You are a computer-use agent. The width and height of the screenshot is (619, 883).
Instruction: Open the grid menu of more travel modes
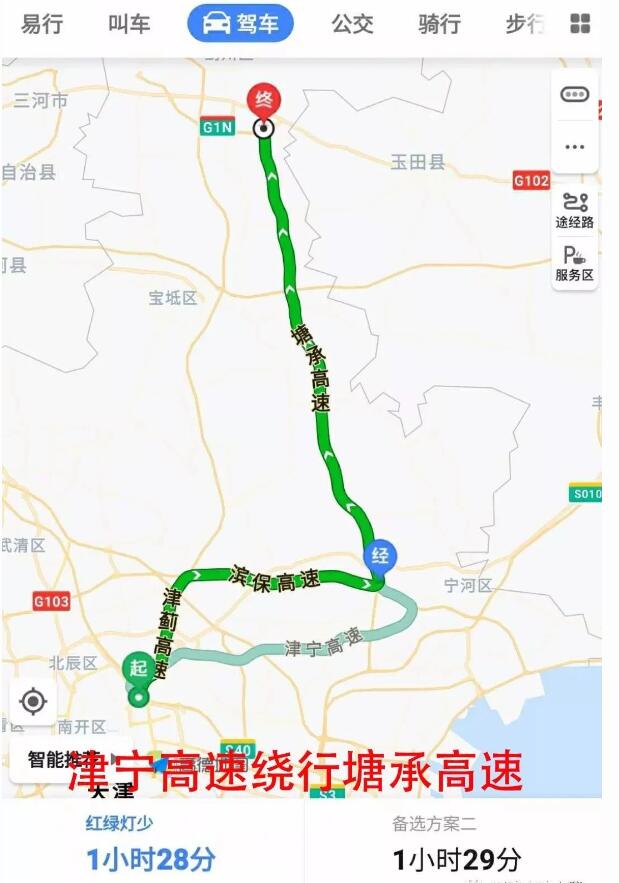[580, 24]
